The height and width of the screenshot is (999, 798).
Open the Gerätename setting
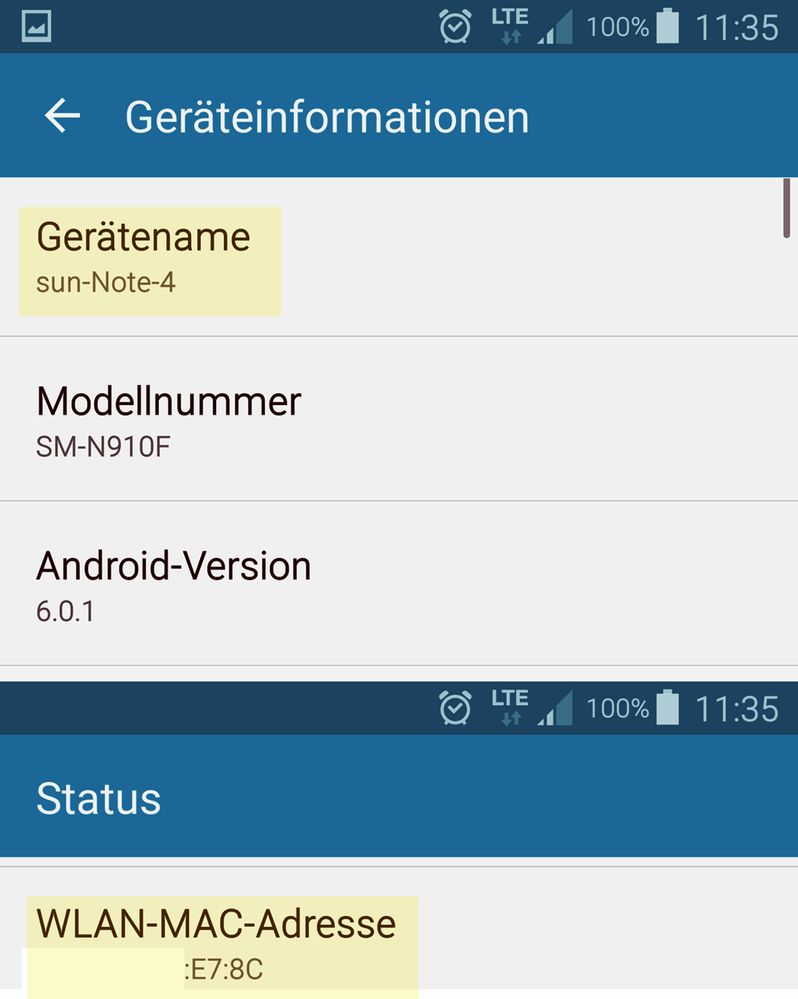(x=143, y=237)
